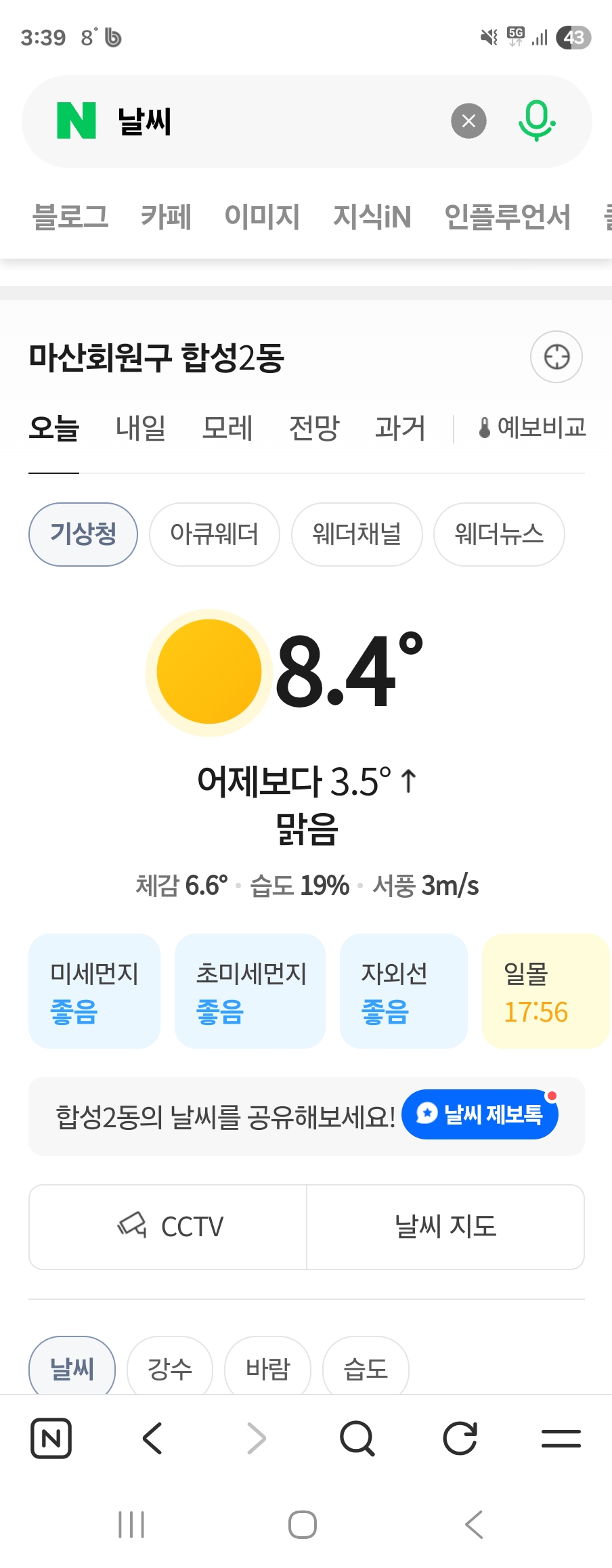View the 모레 forecast tab
The height and width of the screenshot is (1568, 612).
(x=227, y=428)
